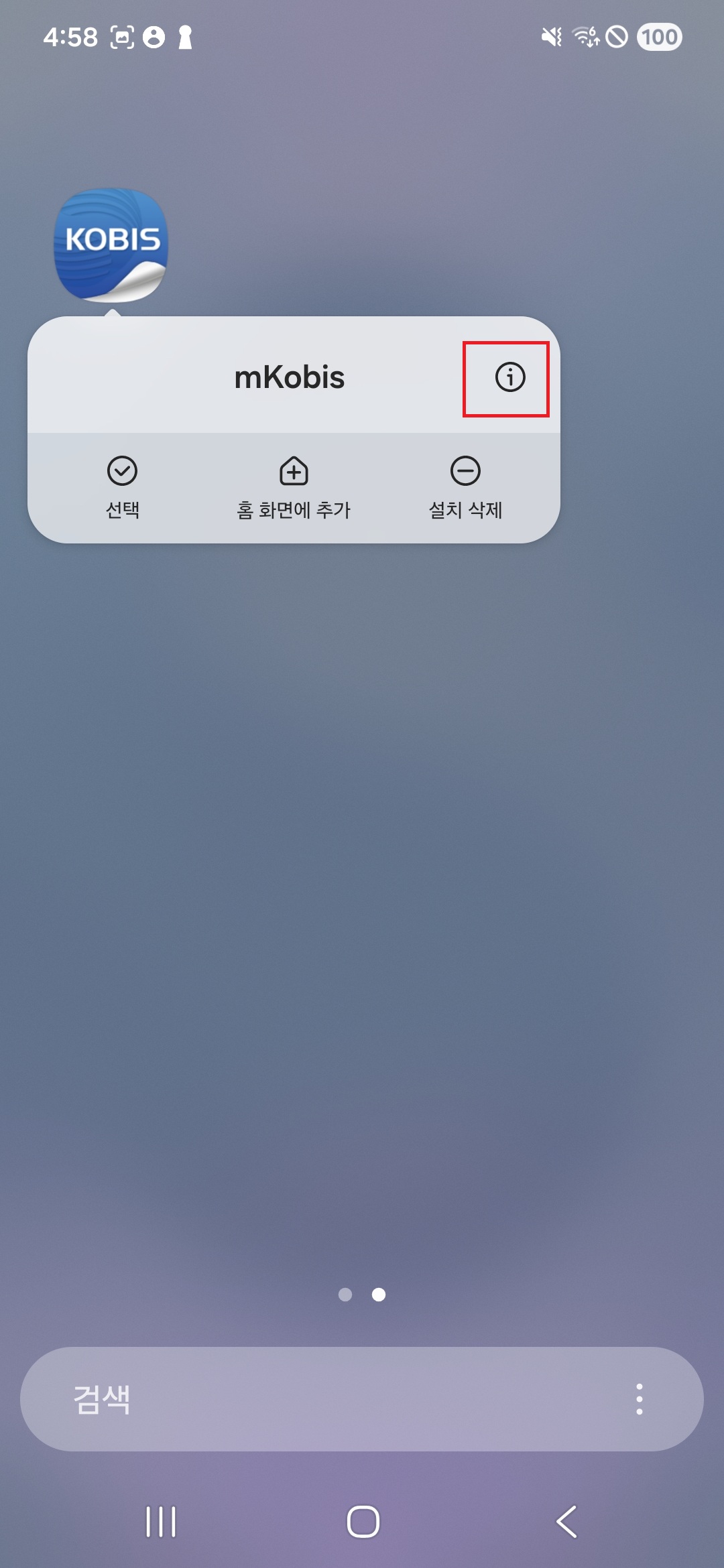724x1568 pixels.
Task: Go to the first app drawer page dot
Action: 345,1295
